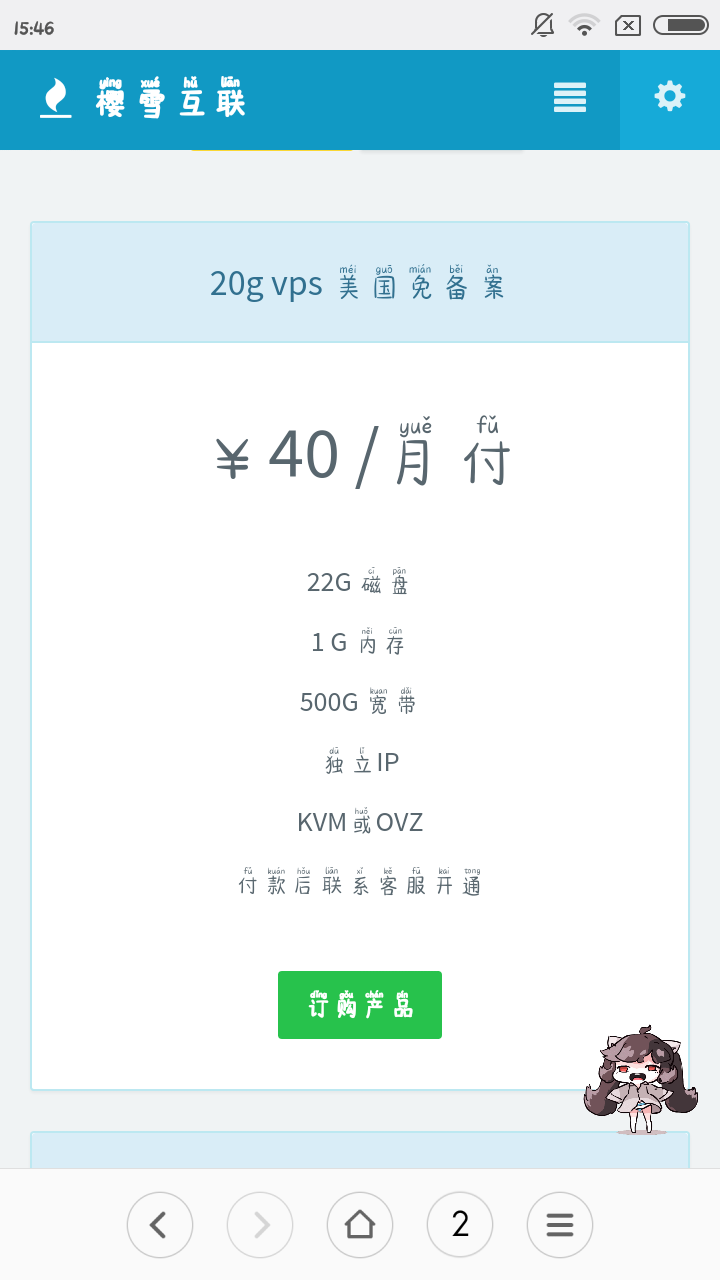Image resolution: width=720 pixels, height=1280 pixels.
Task: Open the 樱雪互联 site logo link
Action: 143,98
